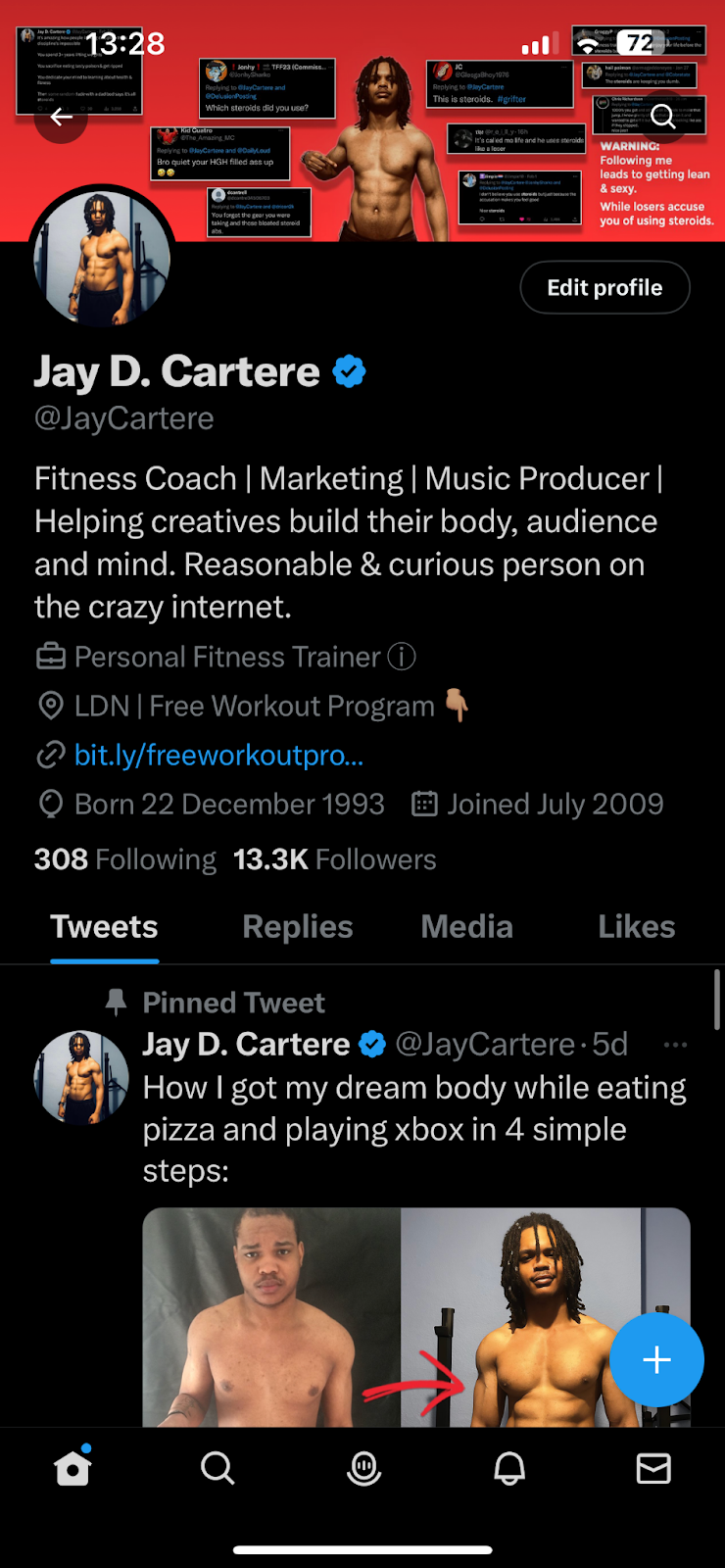Image resolution: width=725 pixels, height=1568 pixels.
Task: Open profile search magnifier icon
Action: (x=663, y=117)
